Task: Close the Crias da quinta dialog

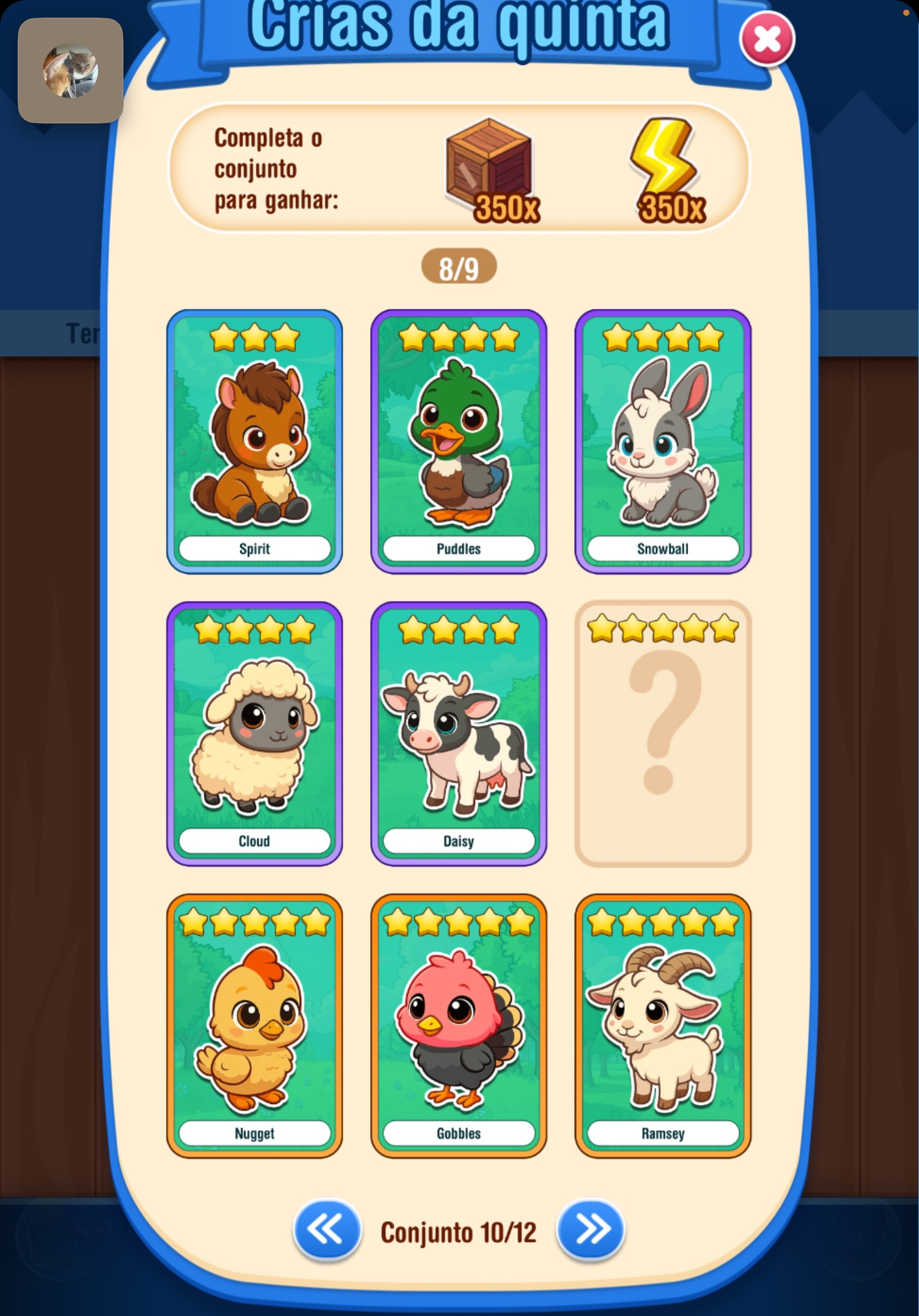Action: coord(766,39)
